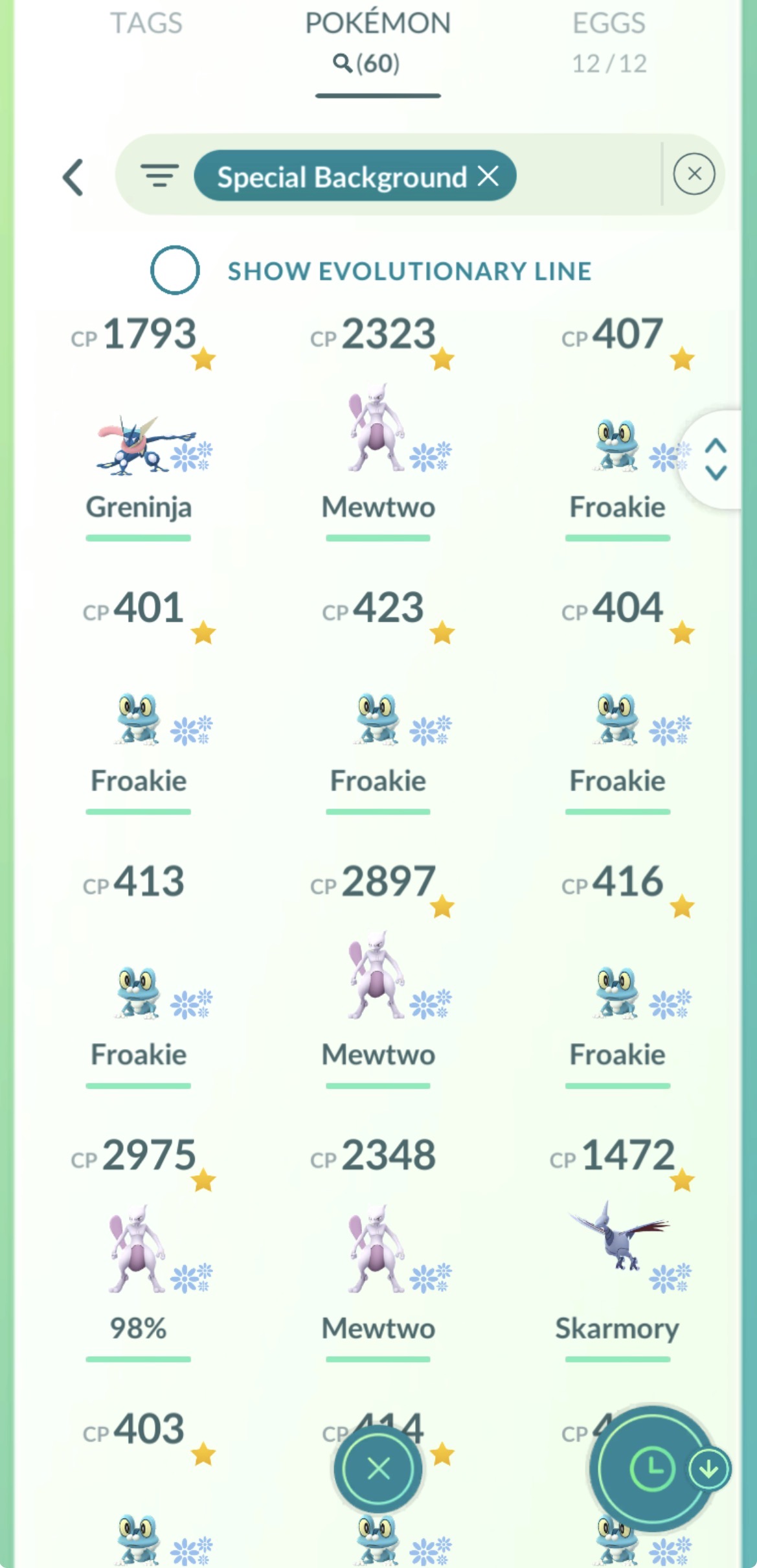Open the recent sort order clock button
757x1568 pixels.
(x=652, y=1468)
